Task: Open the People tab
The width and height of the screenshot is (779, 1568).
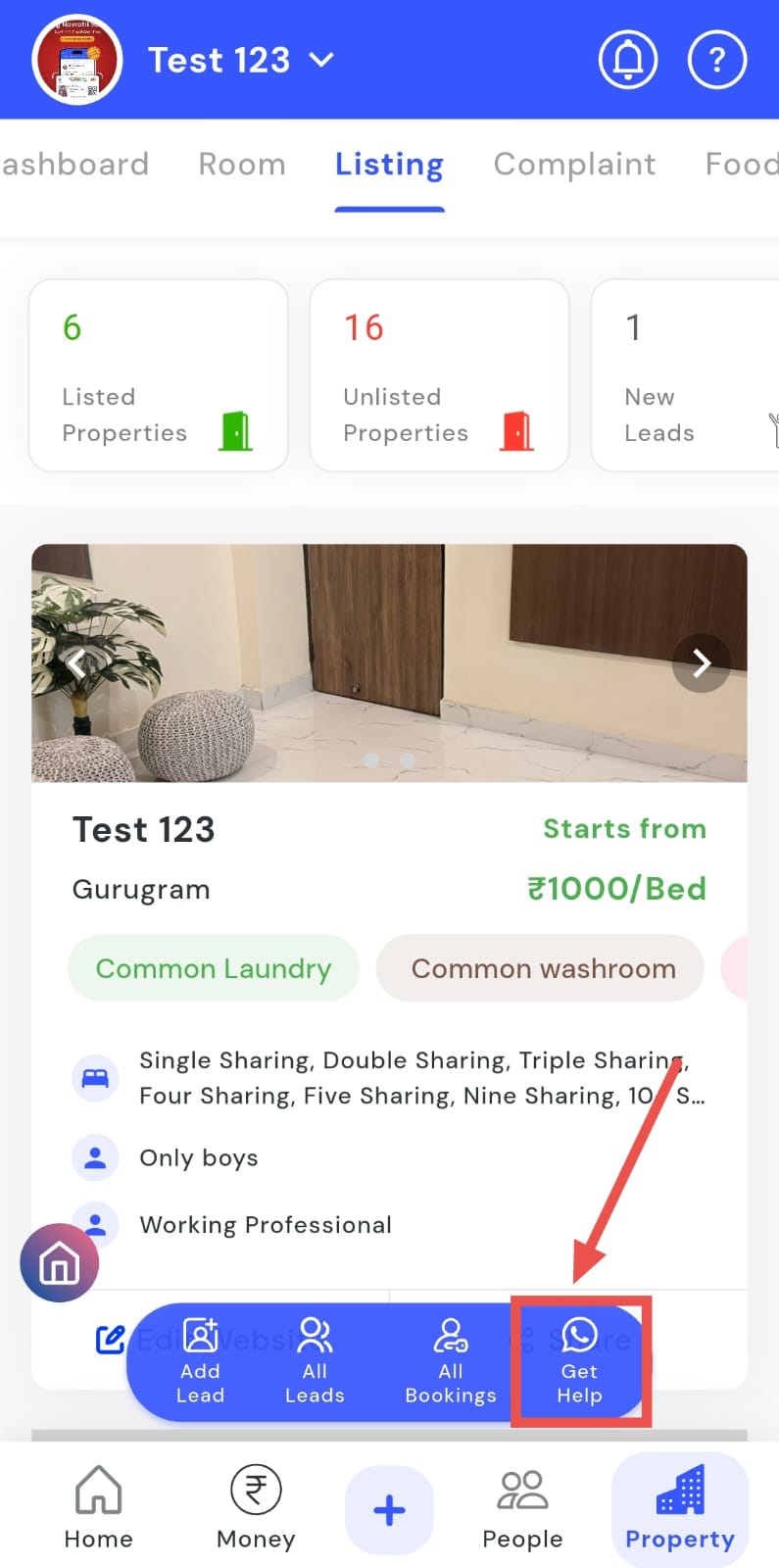Action: pos(522,1508)
